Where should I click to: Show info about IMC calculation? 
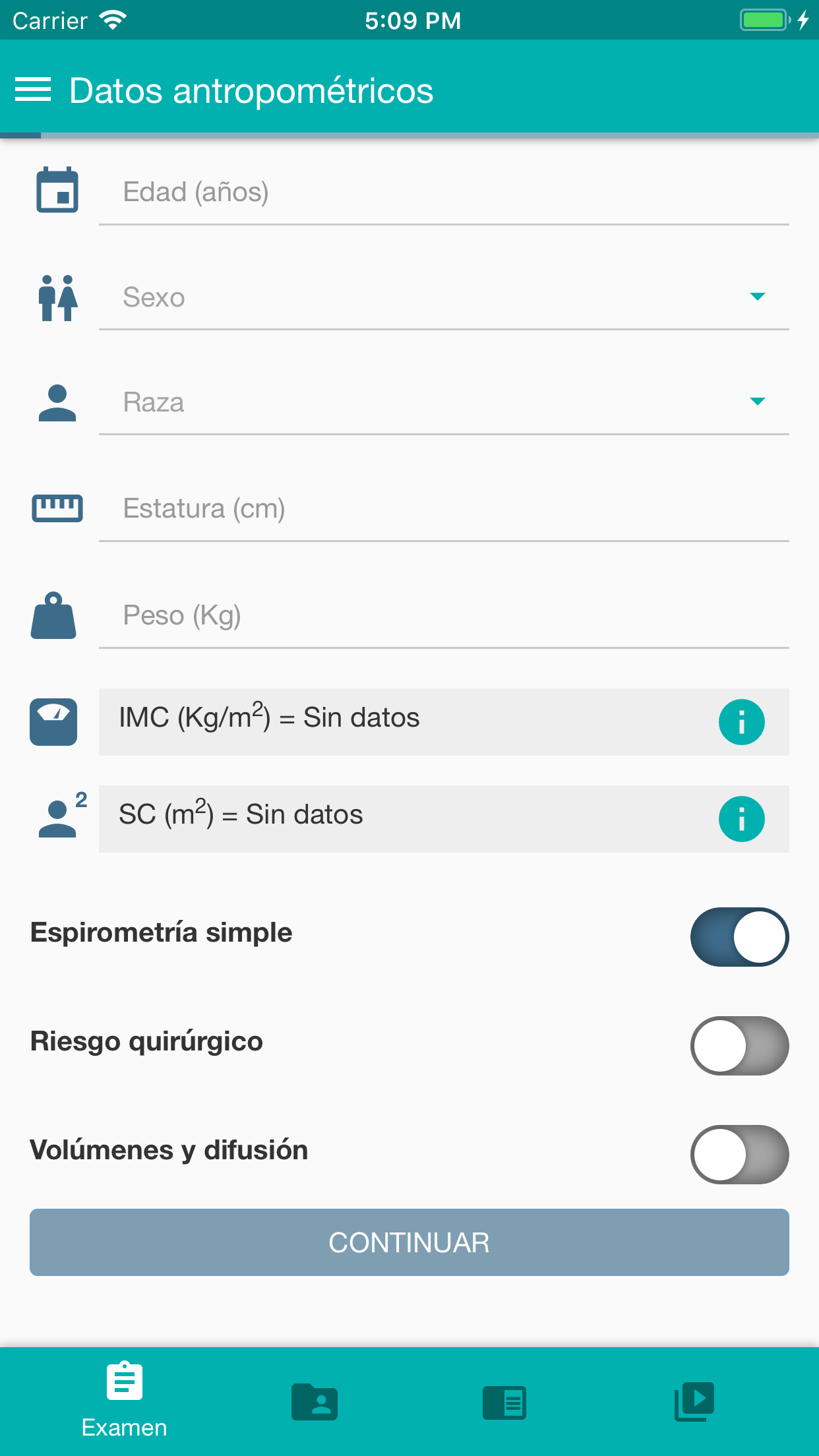click(x=741, y=722)
